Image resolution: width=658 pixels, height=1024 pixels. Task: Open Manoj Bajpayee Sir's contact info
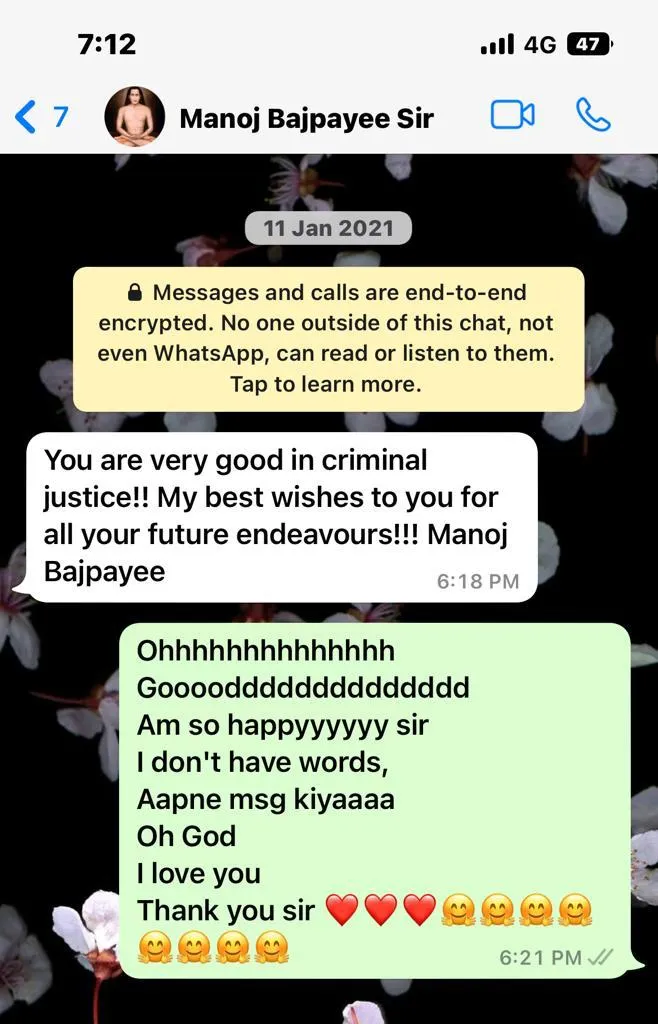pos(306,118)
